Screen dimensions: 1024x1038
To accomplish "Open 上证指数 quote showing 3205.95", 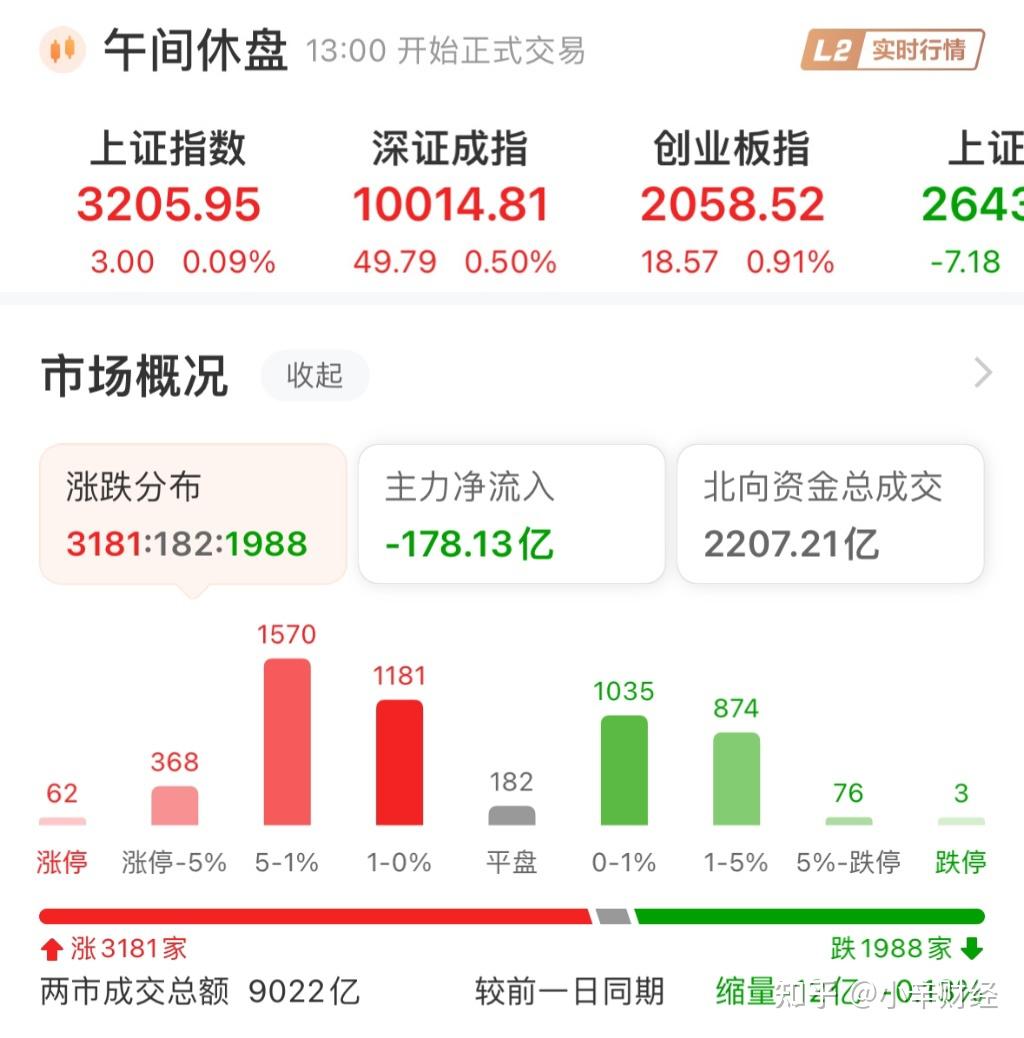I will click(x=169, y=200).
